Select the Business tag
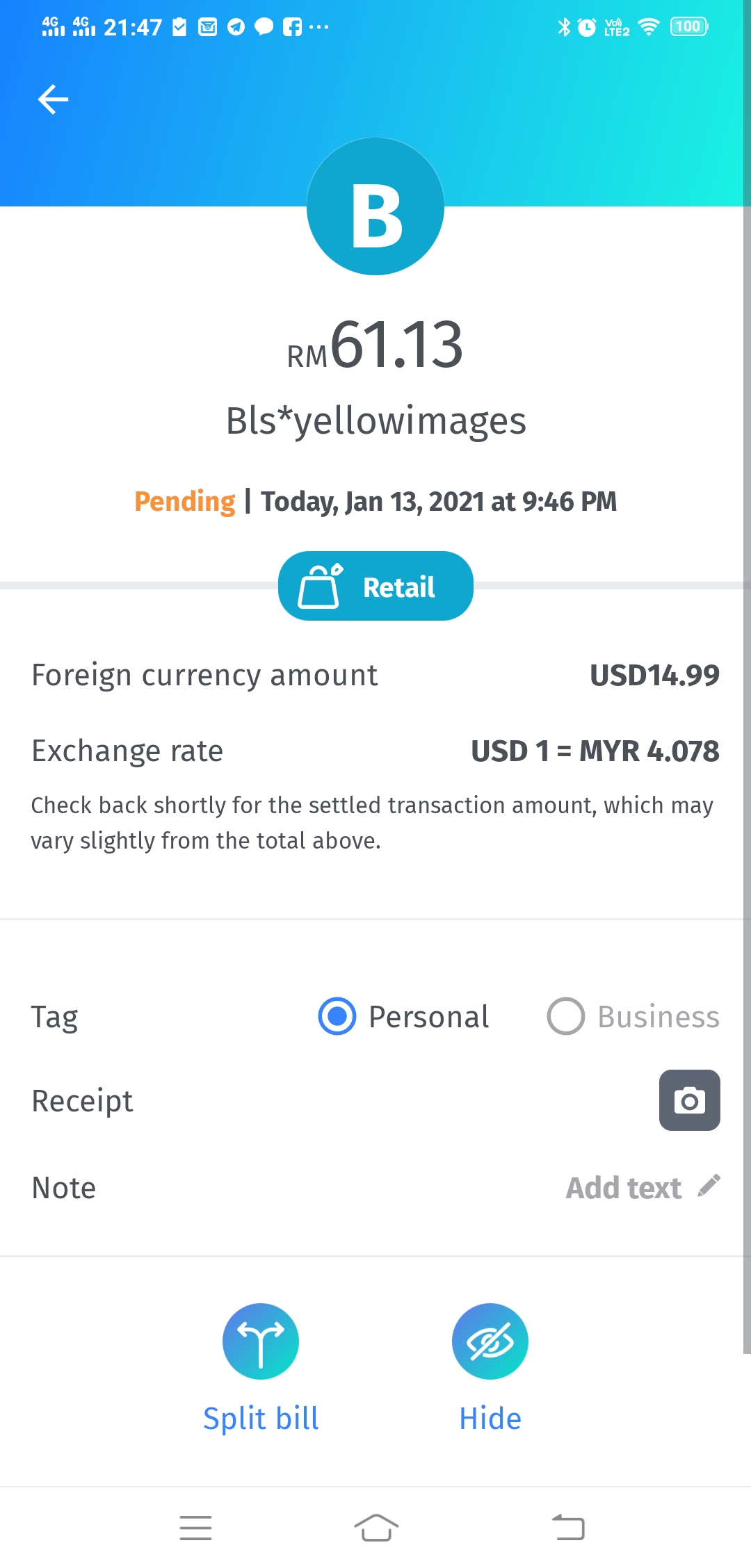 633,1016
